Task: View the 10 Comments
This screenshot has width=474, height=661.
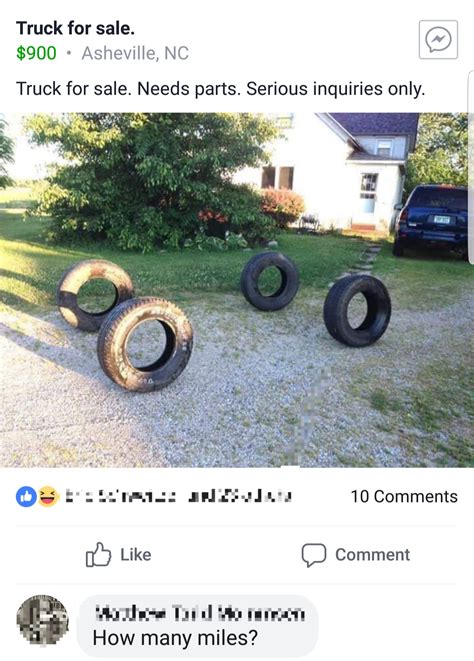Action: click(404, 497)
